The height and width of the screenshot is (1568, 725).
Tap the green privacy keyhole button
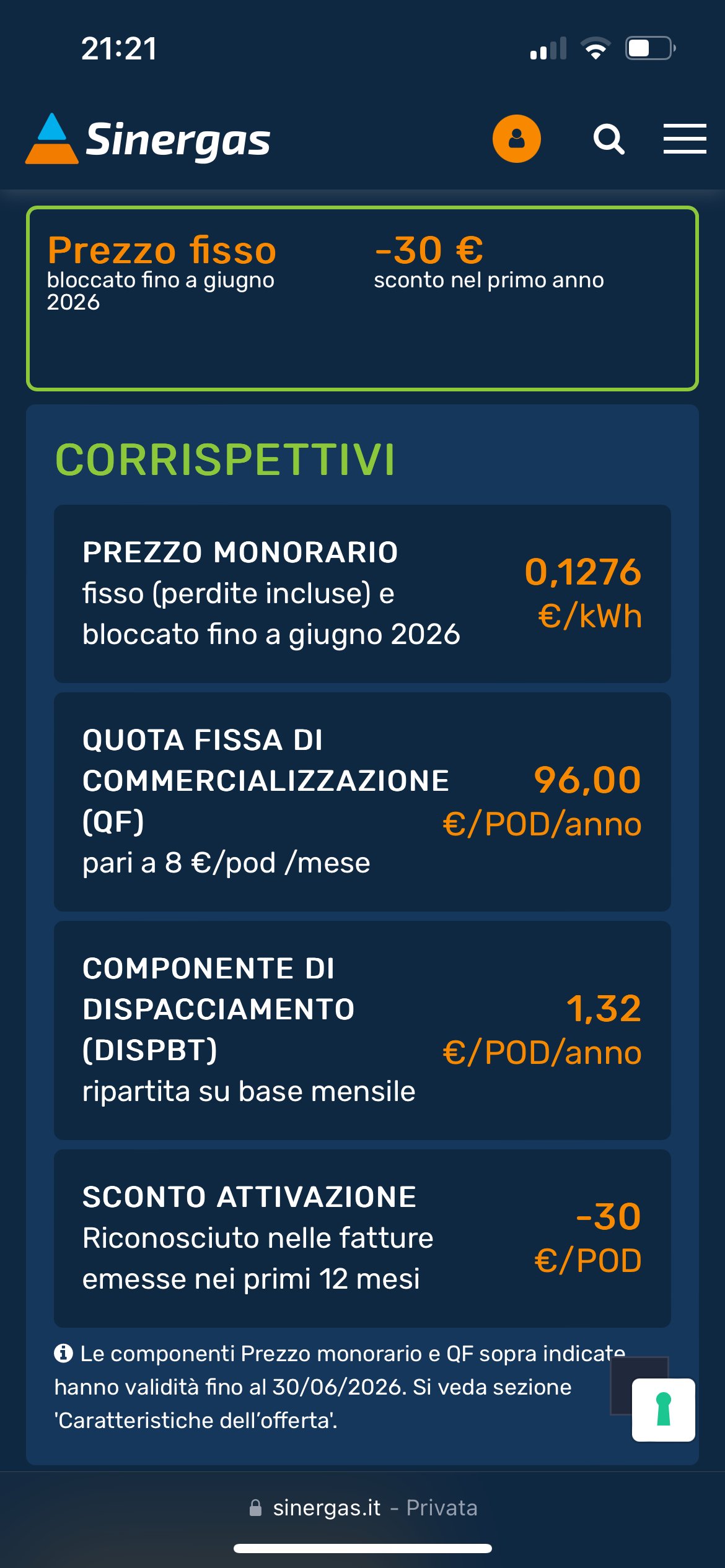[663, 1409]
